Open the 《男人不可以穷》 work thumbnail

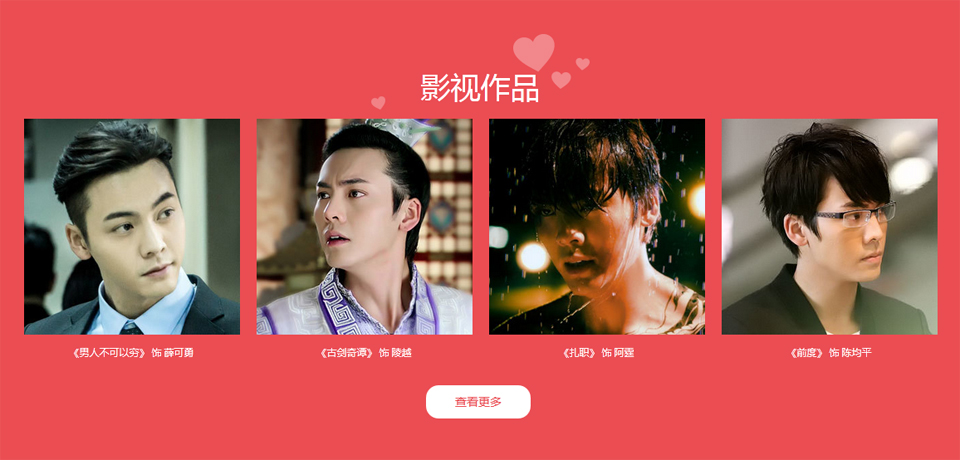pos(132,227)
